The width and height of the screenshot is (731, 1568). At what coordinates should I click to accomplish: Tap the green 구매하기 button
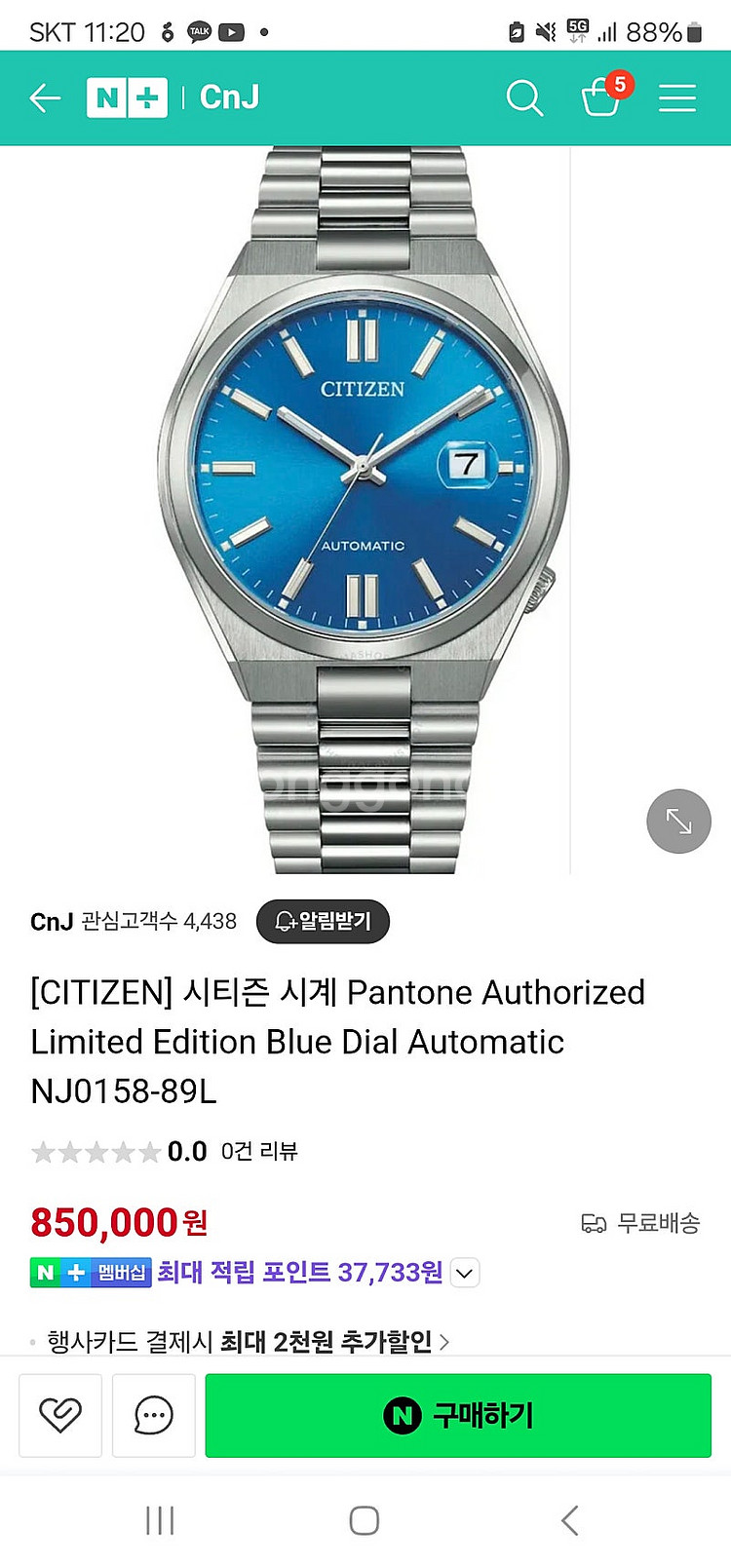click(x=458, y=1415)
